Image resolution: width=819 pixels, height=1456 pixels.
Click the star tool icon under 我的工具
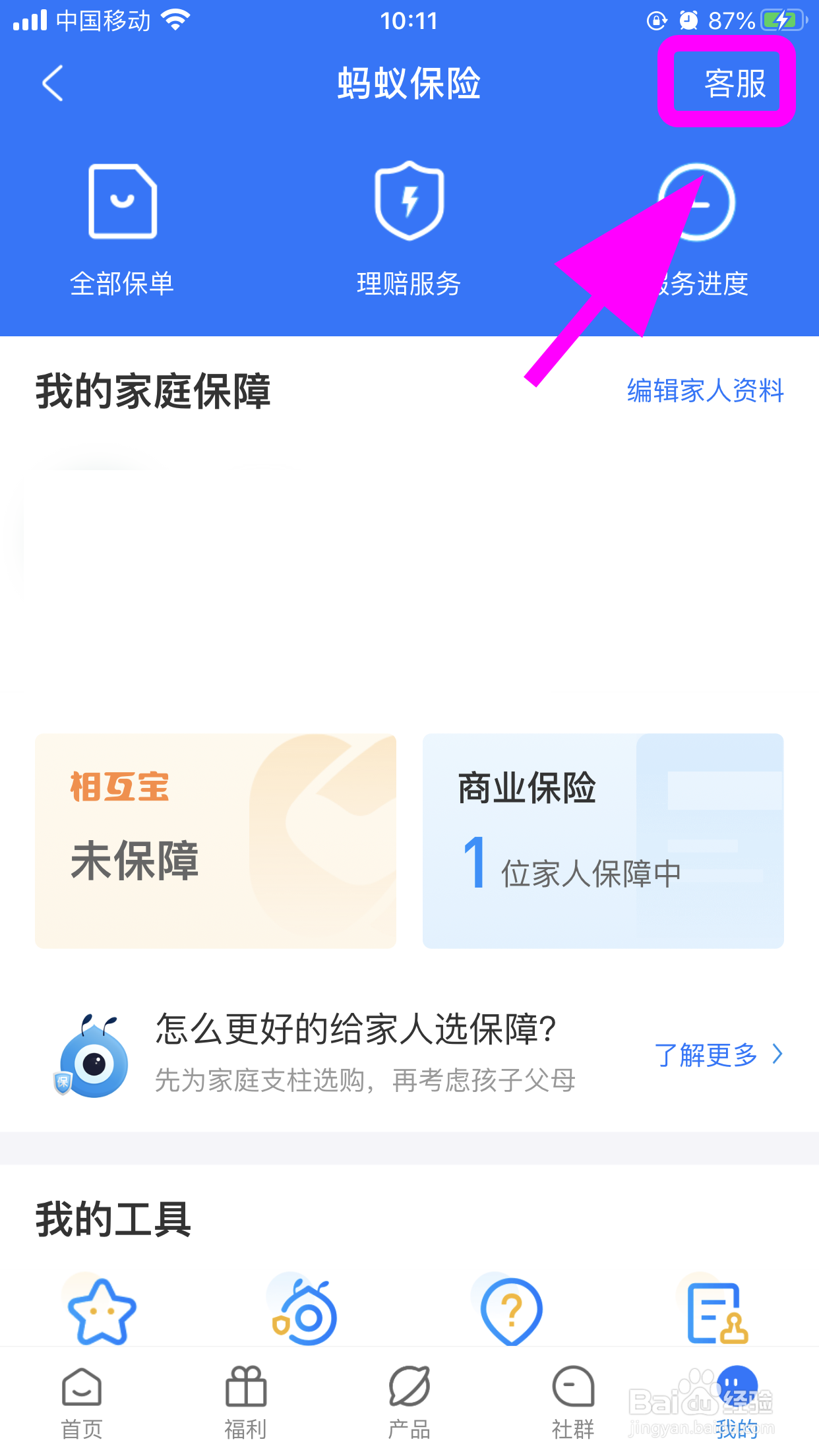coord(102,1312)
